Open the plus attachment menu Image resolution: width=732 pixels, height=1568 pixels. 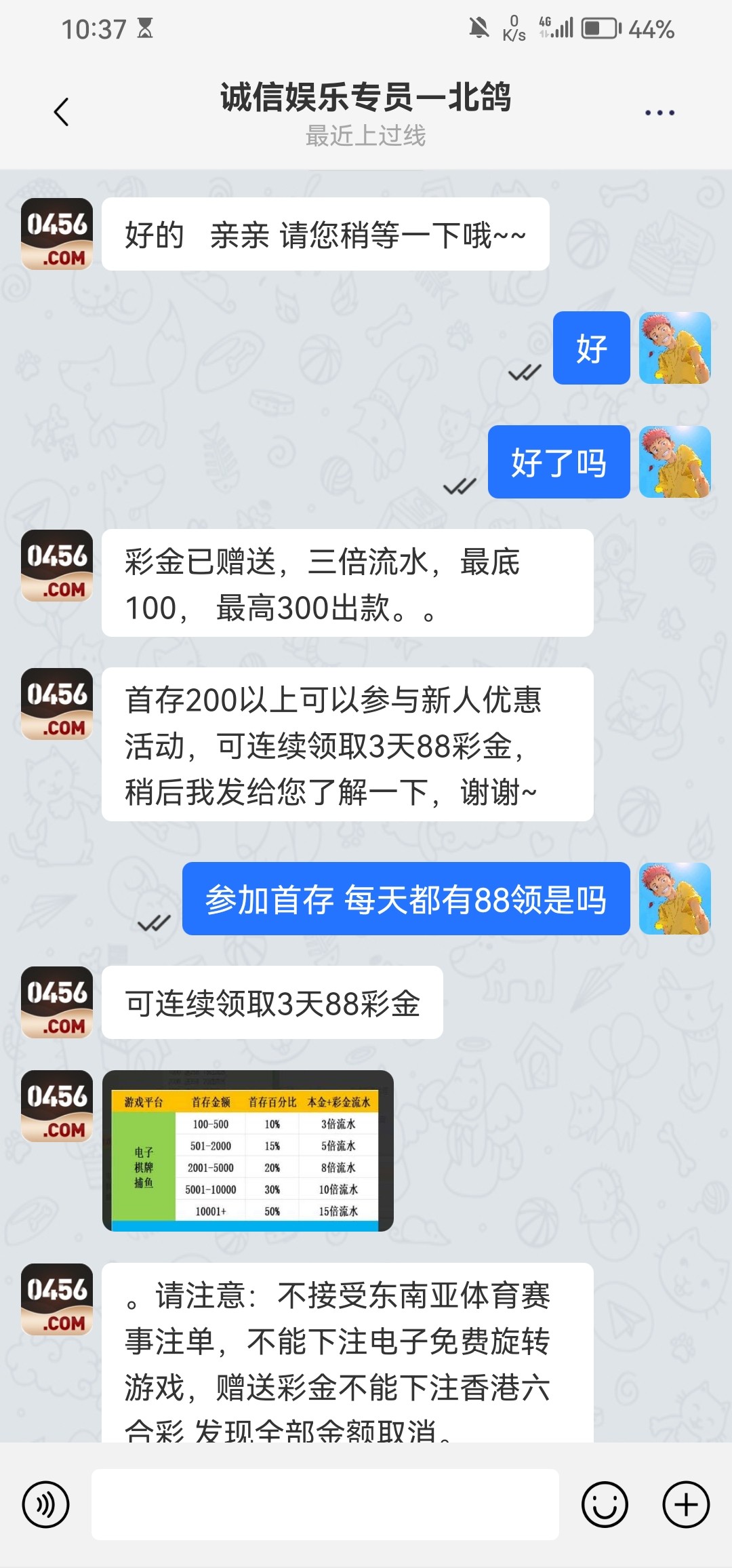click(685, 1504)
